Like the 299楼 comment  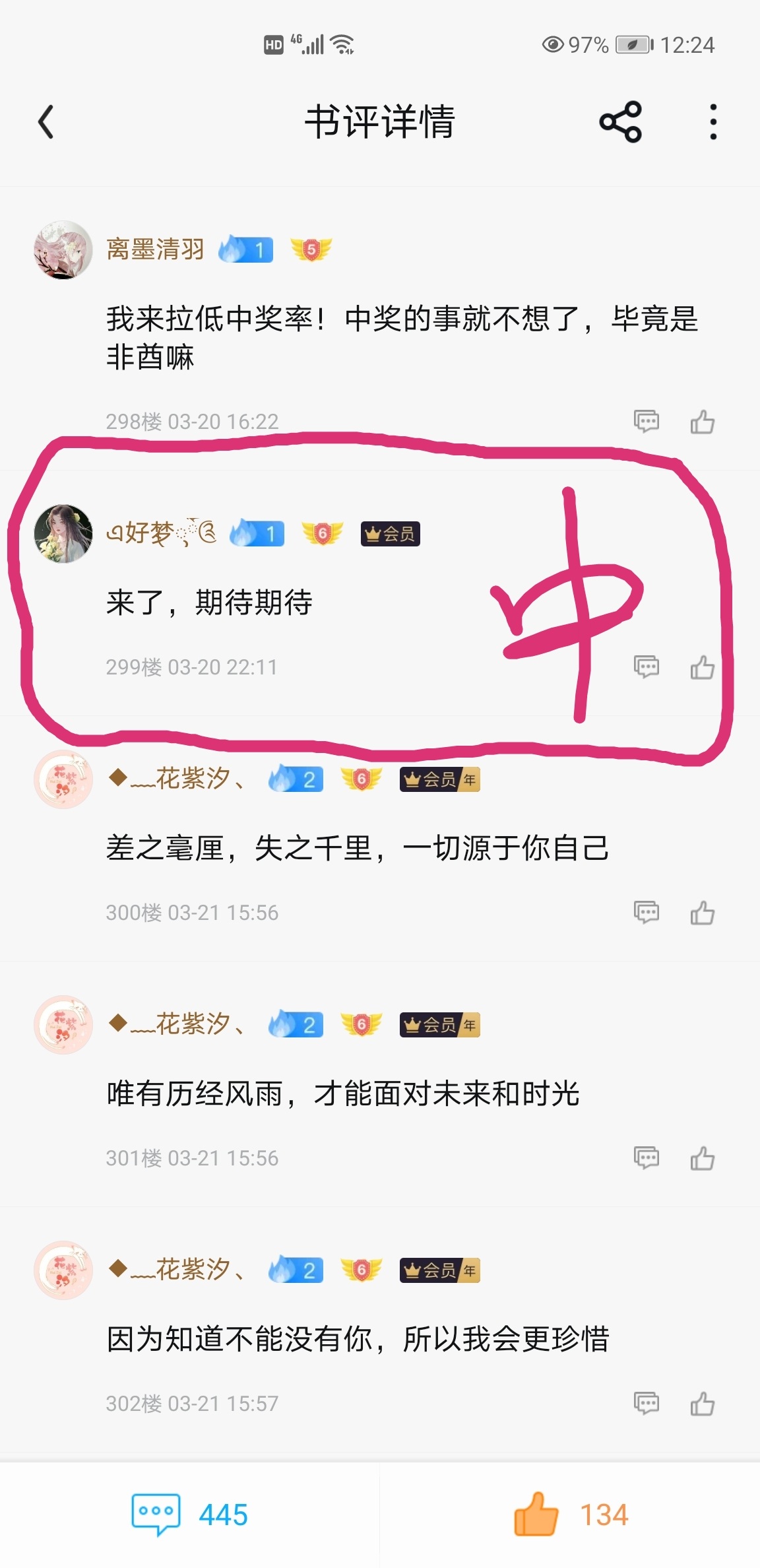[703, 667]
